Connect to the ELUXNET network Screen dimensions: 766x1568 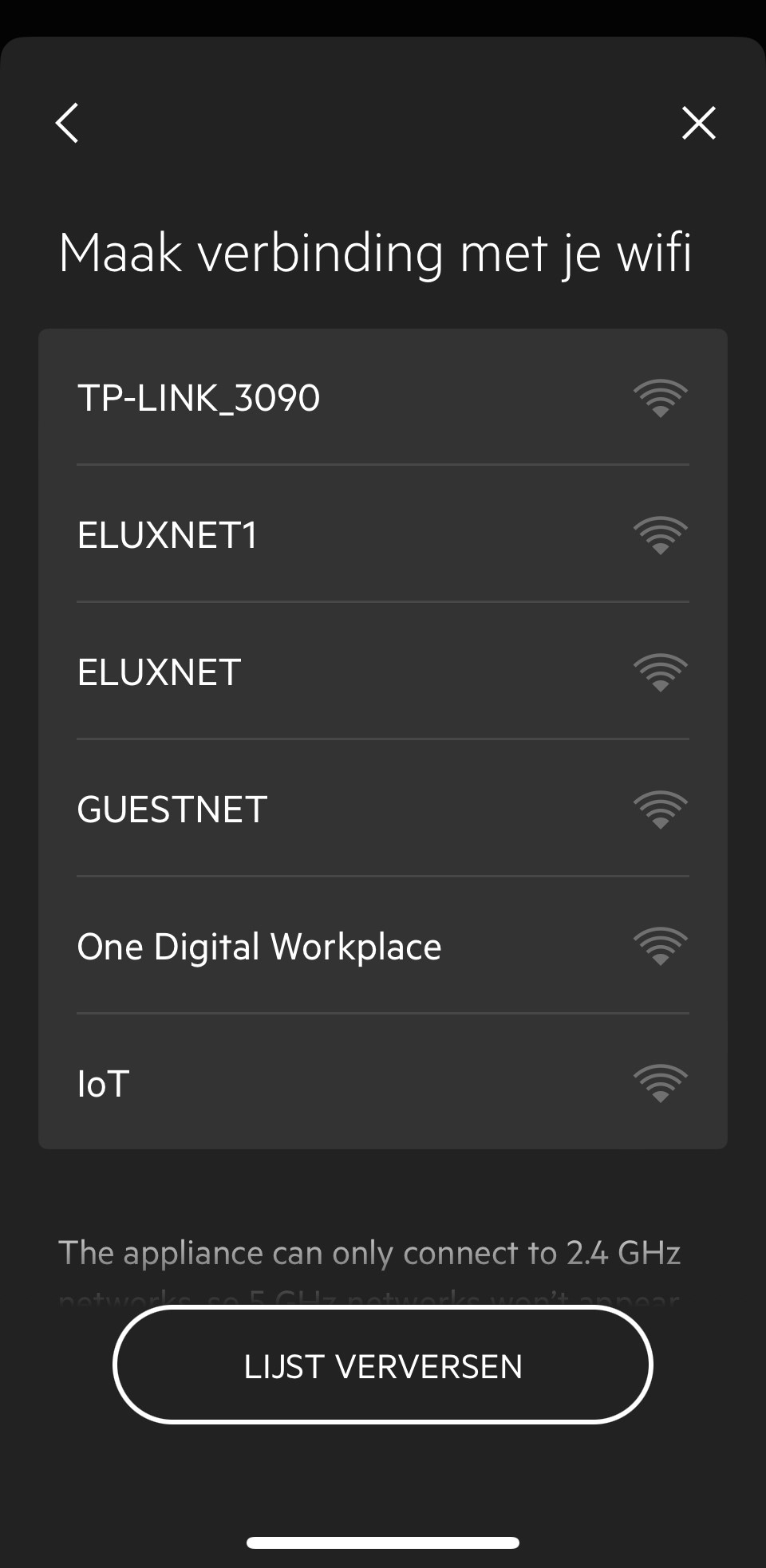382,672
